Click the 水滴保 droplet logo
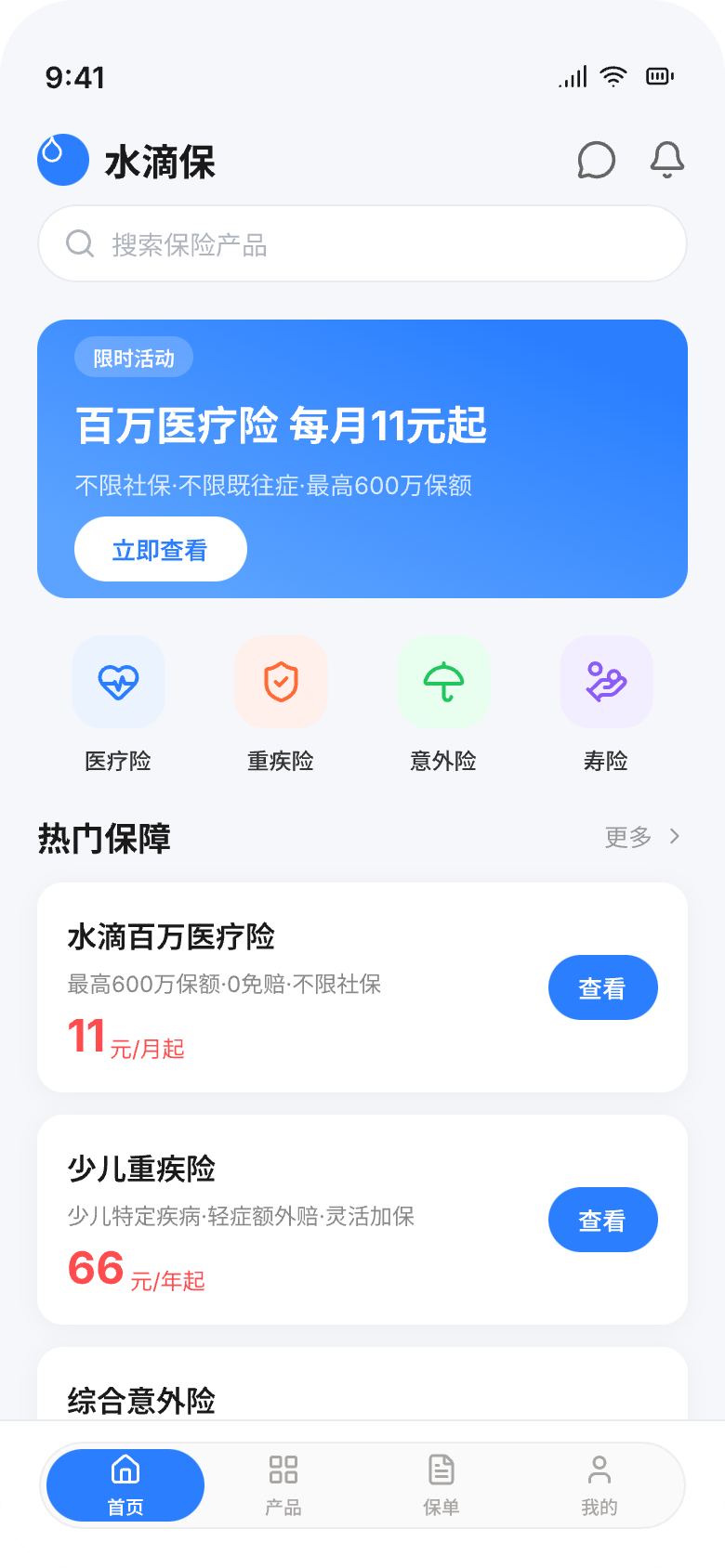Viewport: 725px width, 1568px height. (x=62, y=160)
